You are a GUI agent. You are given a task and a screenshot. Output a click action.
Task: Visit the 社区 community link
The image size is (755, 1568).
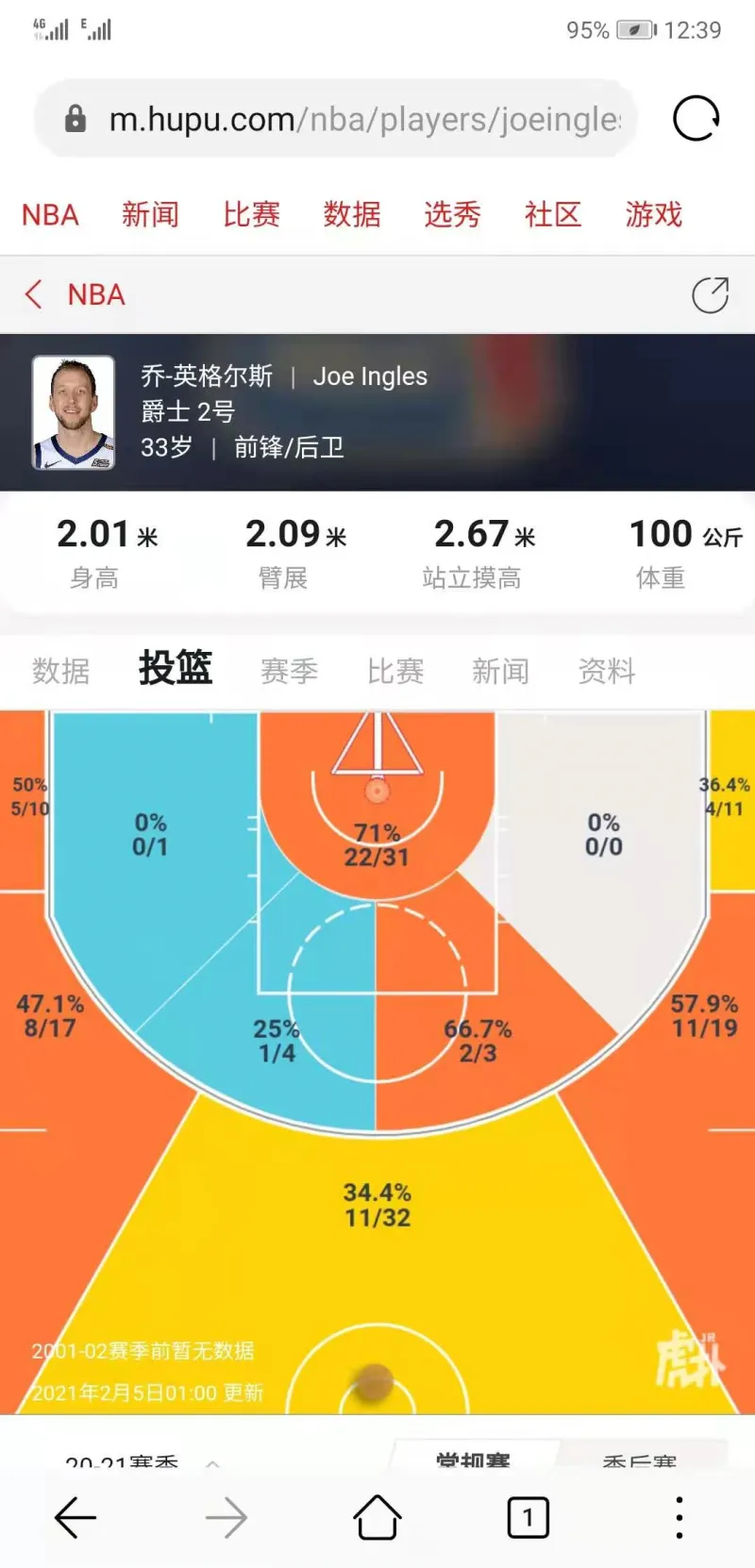pyautogui.click(x=552, y=215)
